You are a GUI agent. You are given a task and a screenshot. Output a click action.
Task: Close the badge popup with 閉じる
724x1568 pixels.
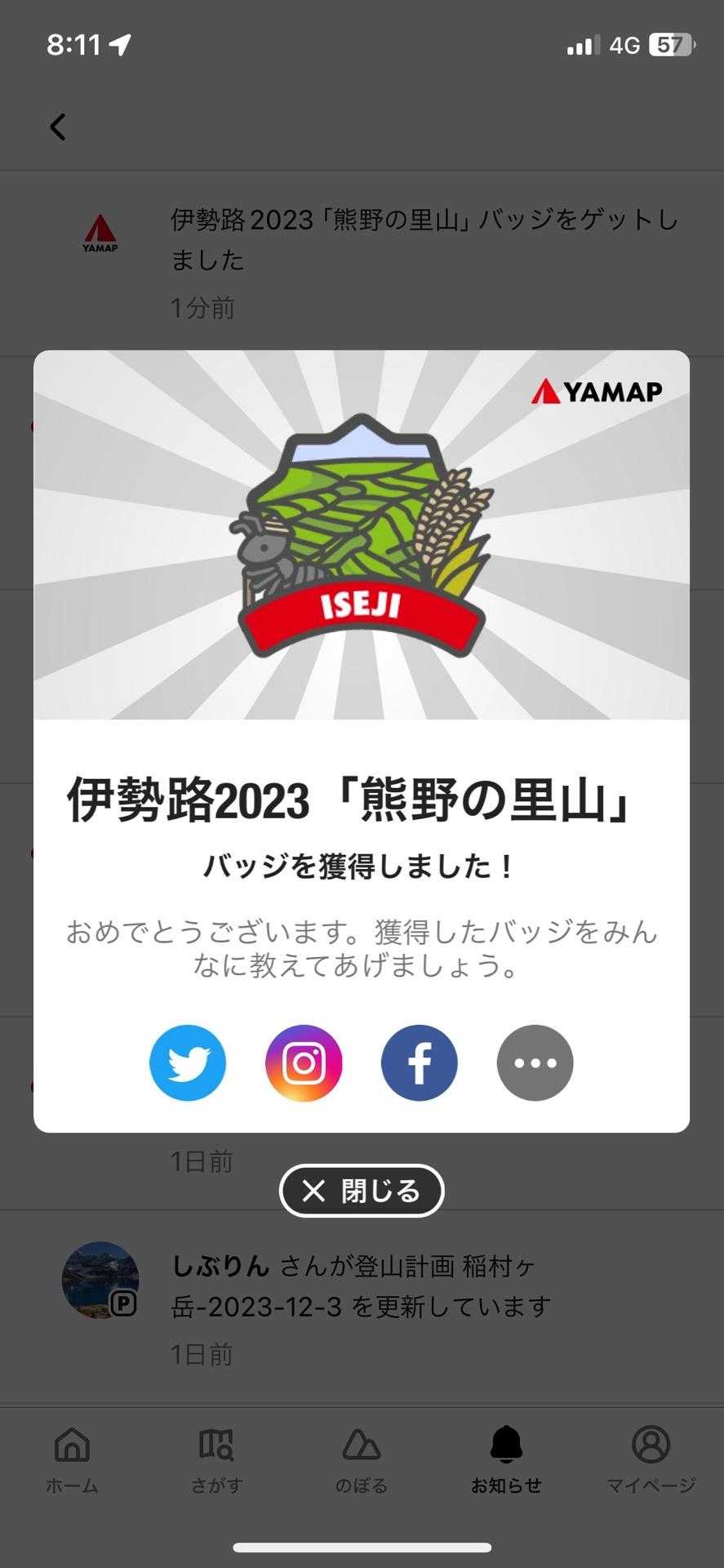(362, 1191)
